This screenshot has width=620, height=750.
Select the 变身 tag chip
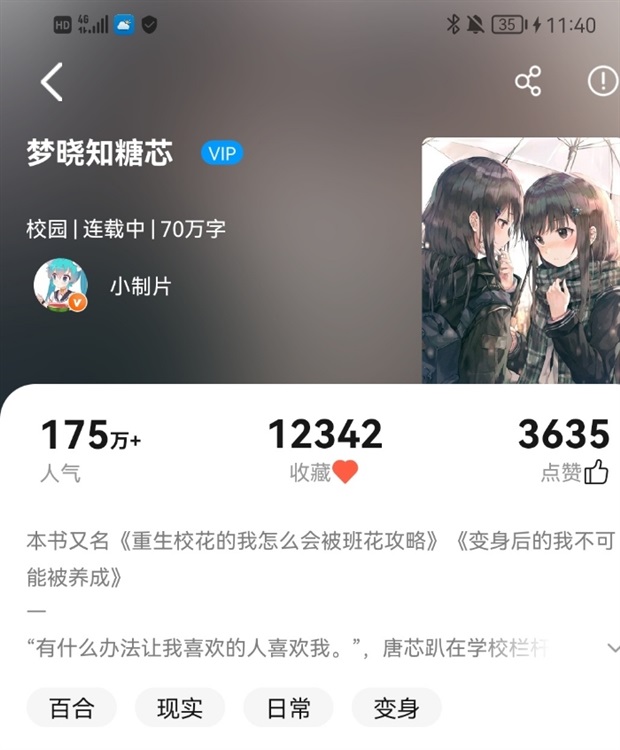coord(396,709)
